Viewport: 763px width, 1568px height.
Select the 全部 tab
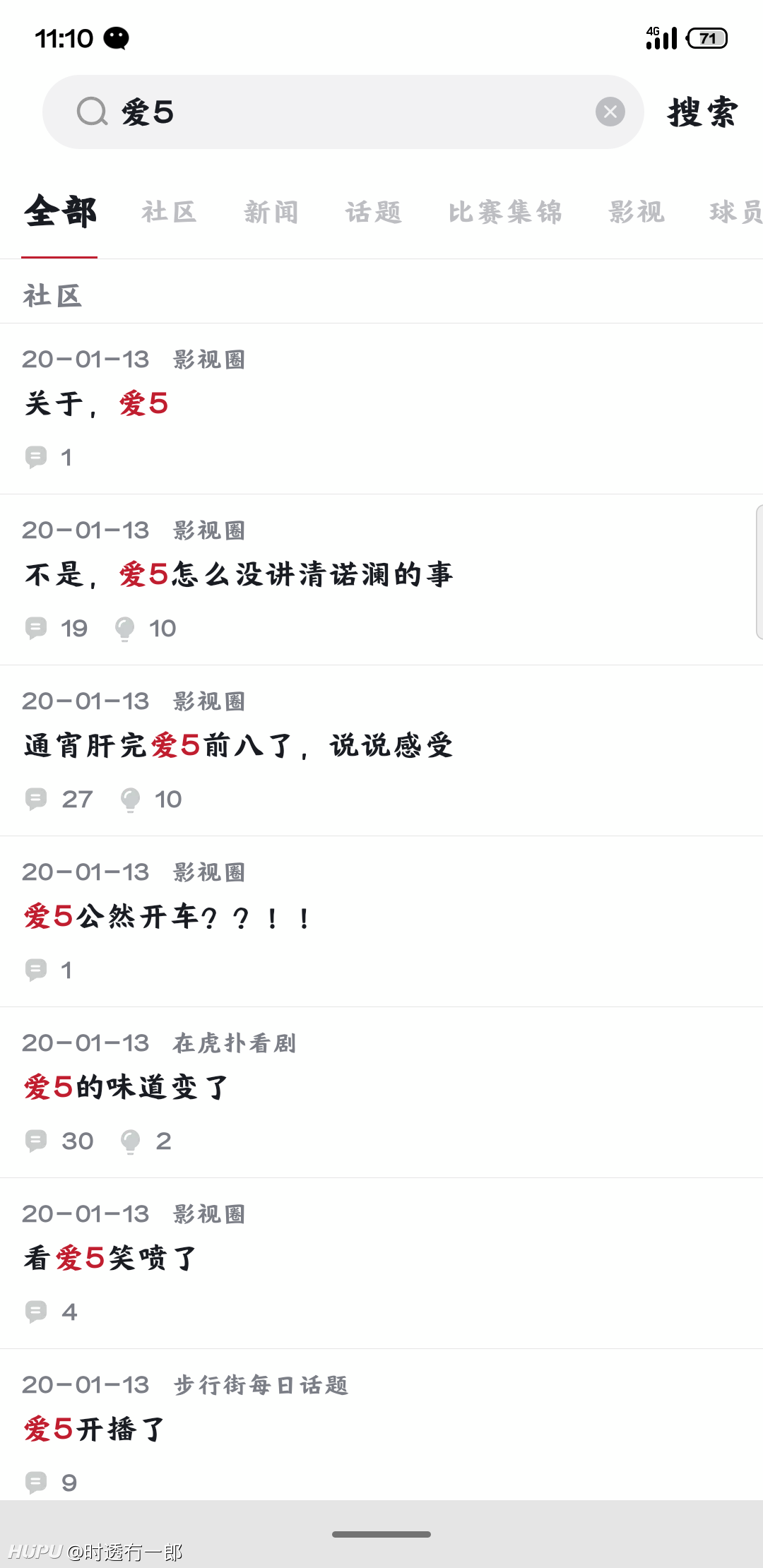(60, 212)
